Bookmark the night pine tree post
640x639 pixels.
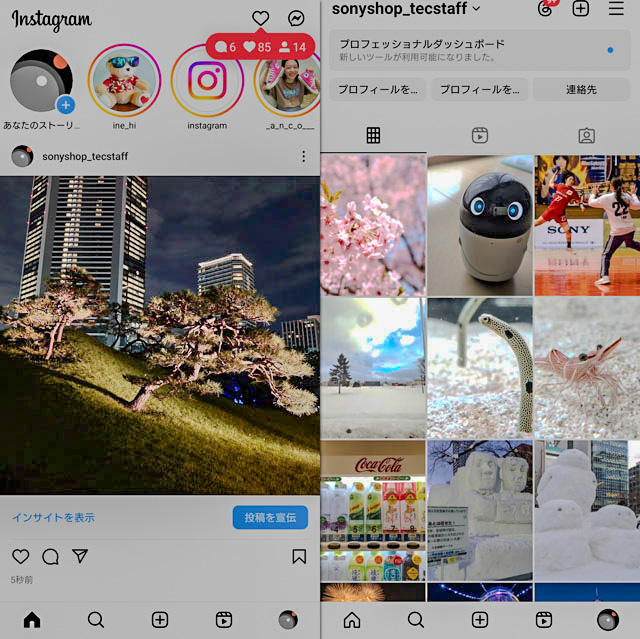tap(299, 556)
